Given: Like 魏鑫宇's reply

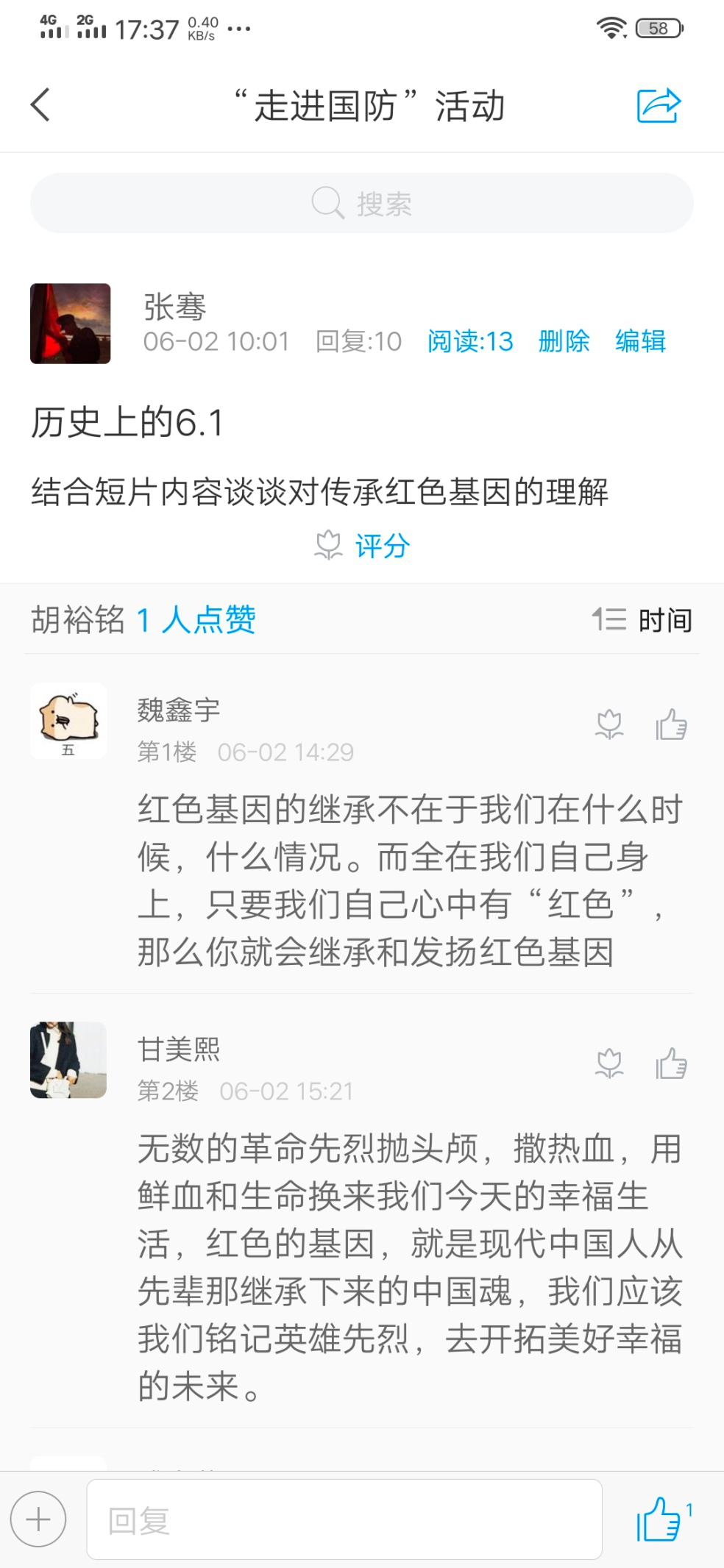Looking at the screenshot, I should [x=671, y=724].
